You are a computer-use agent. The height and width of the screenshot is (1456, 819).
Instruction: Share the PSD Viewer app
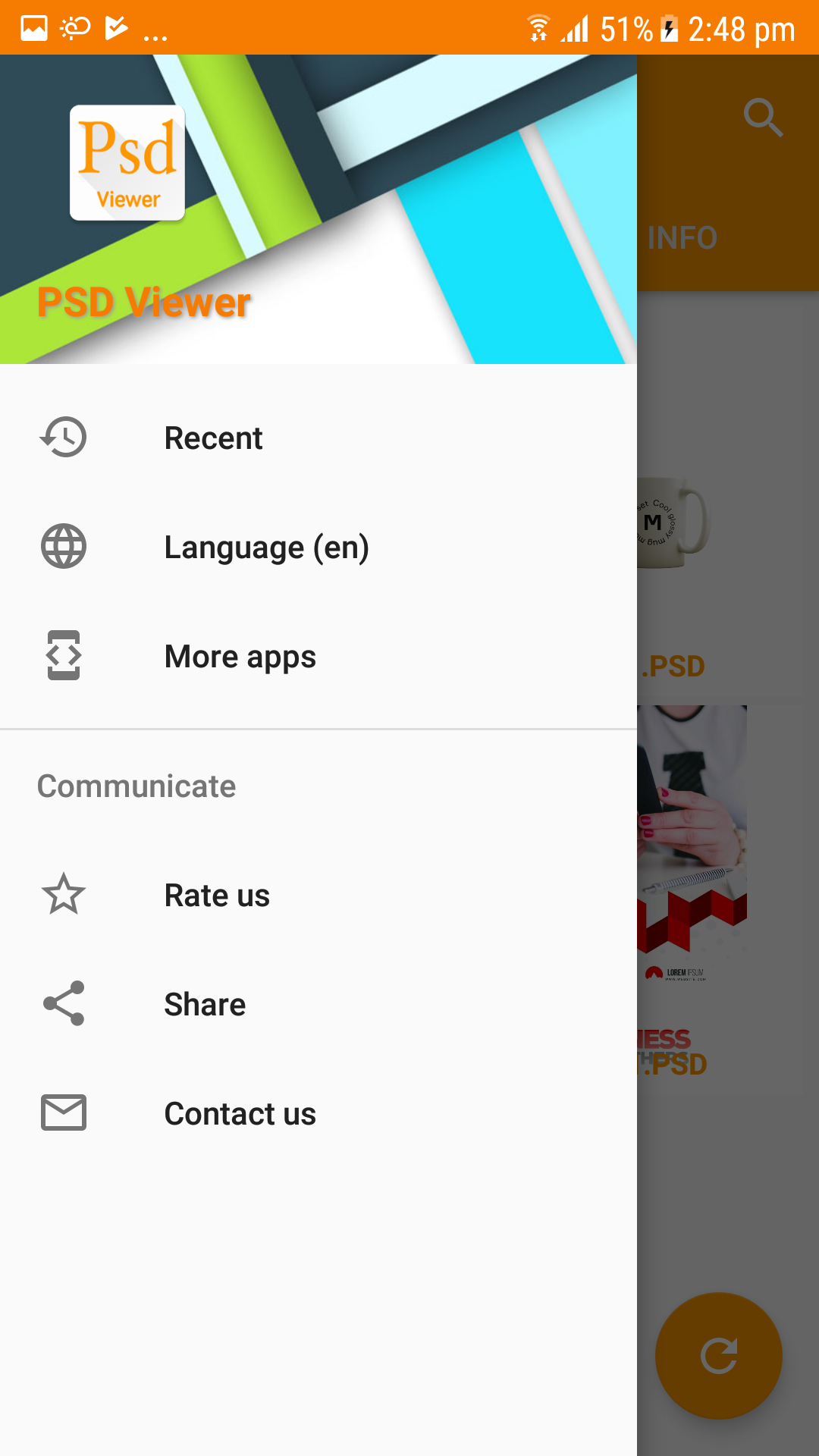pyautogui.click(x=205, y=1005)
